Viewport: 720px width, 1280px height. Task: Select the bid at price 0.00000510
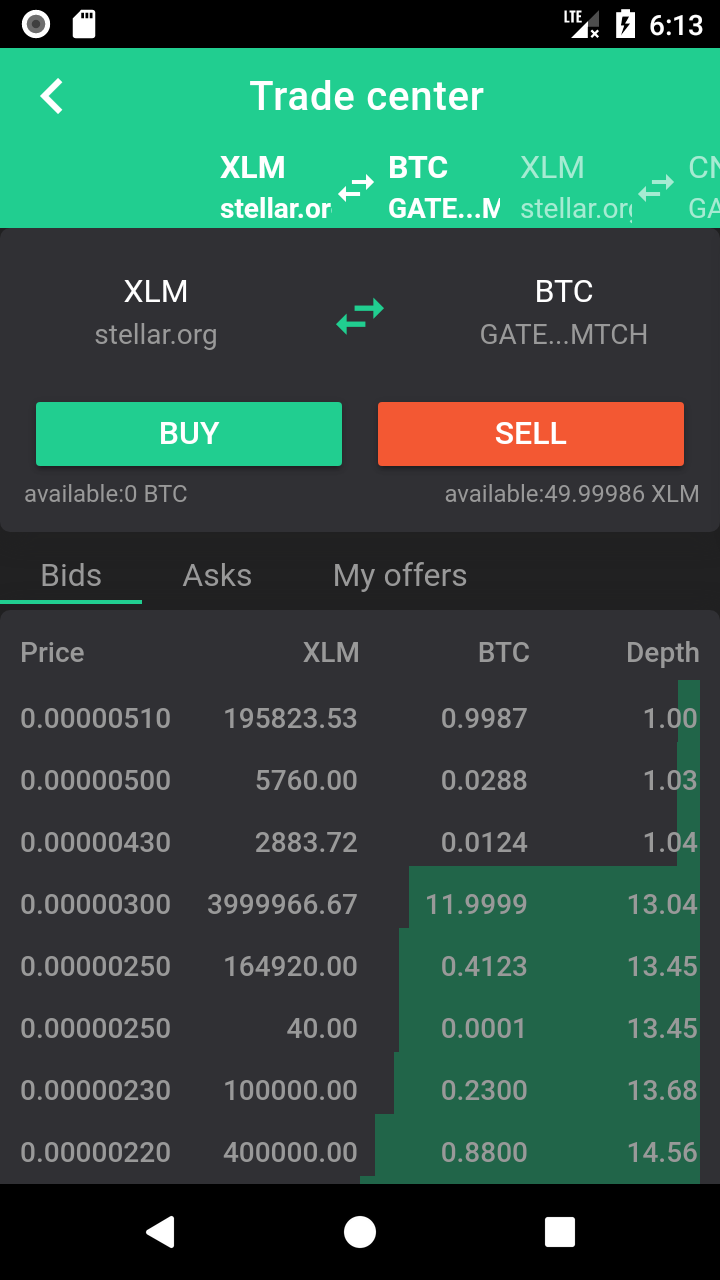pyautogui.click(x=358, y=718)
